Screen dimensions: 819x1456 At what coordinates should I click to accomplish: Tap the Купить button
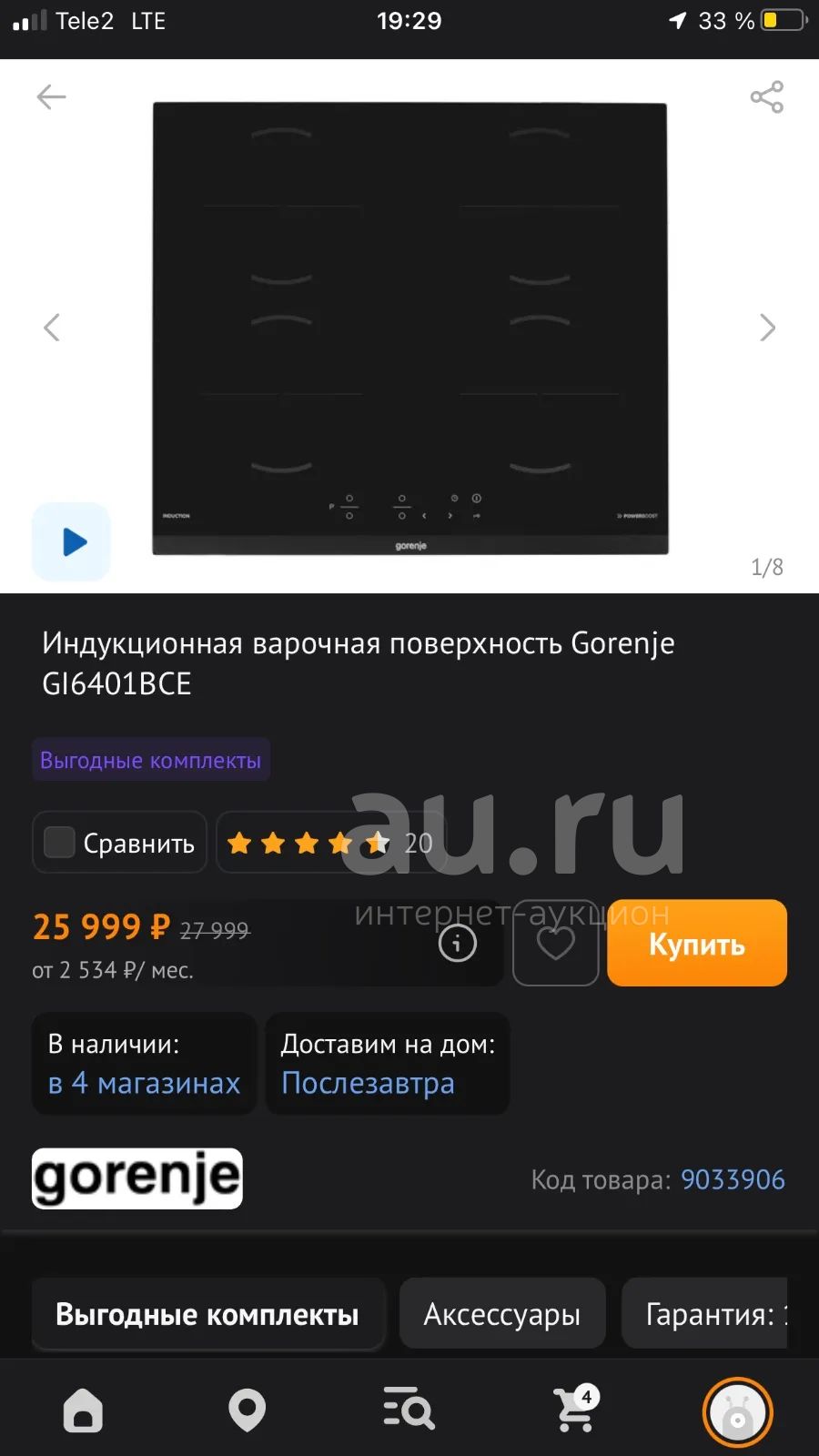point(697,943)
